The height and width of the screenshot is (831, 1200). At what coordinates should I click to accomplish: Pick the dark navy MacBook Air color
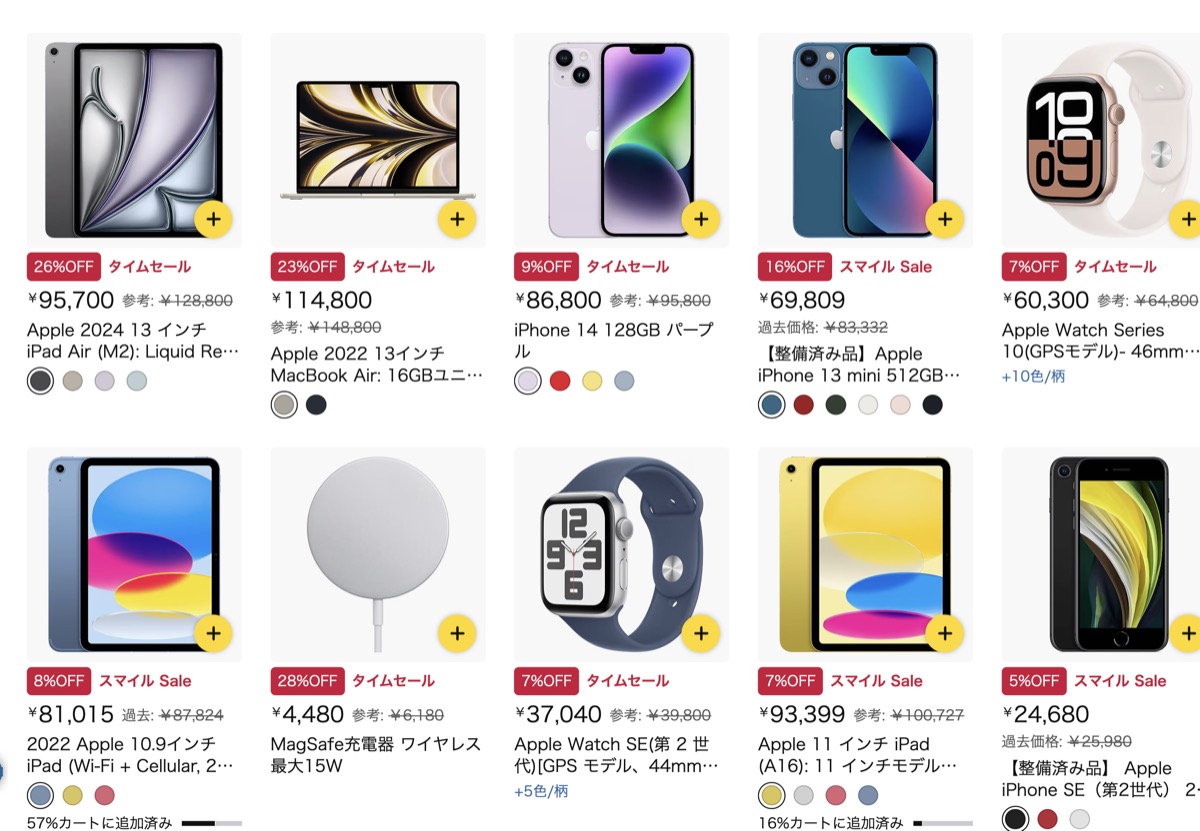(316, 405)
